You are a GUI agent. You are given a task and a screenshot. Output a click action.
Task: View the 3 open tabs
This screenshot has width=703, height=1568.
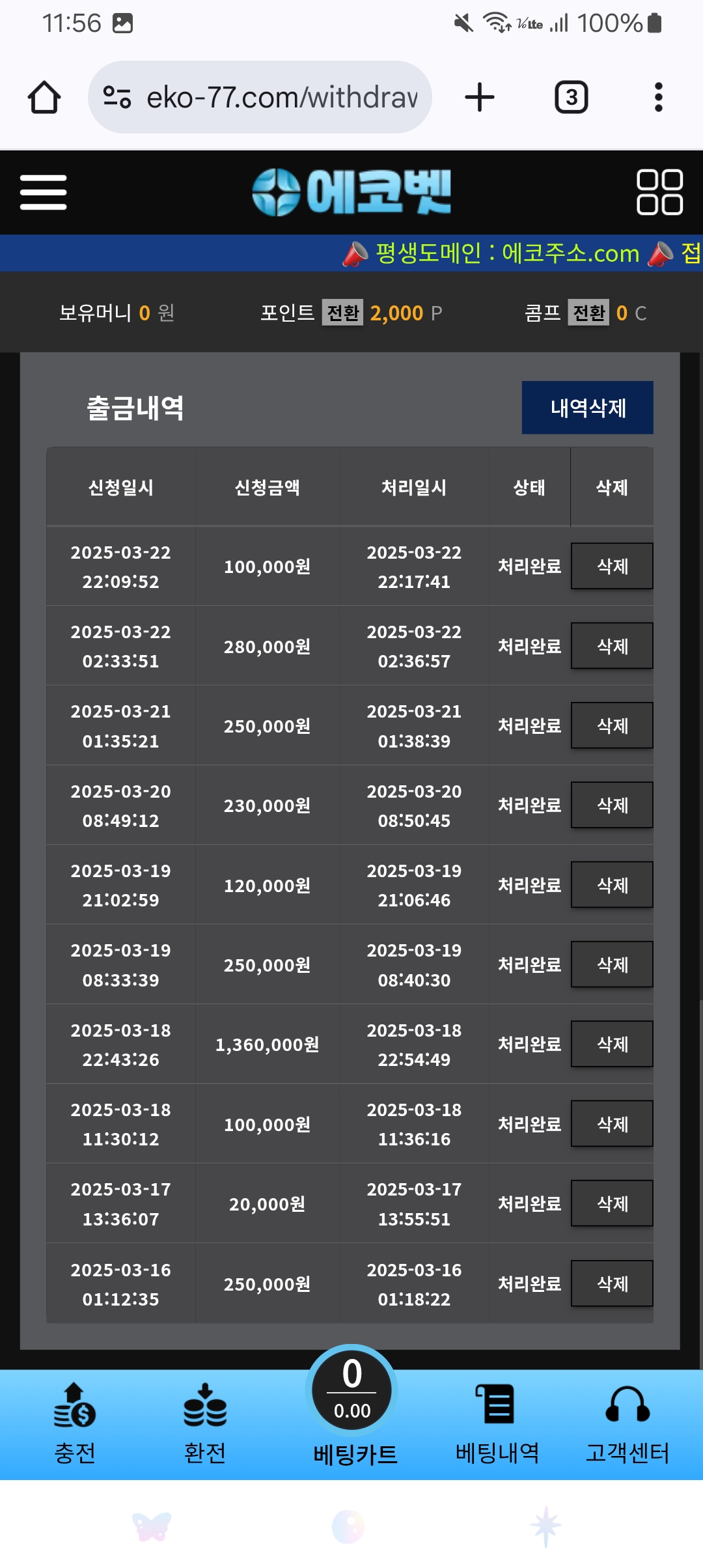point(571,98)
